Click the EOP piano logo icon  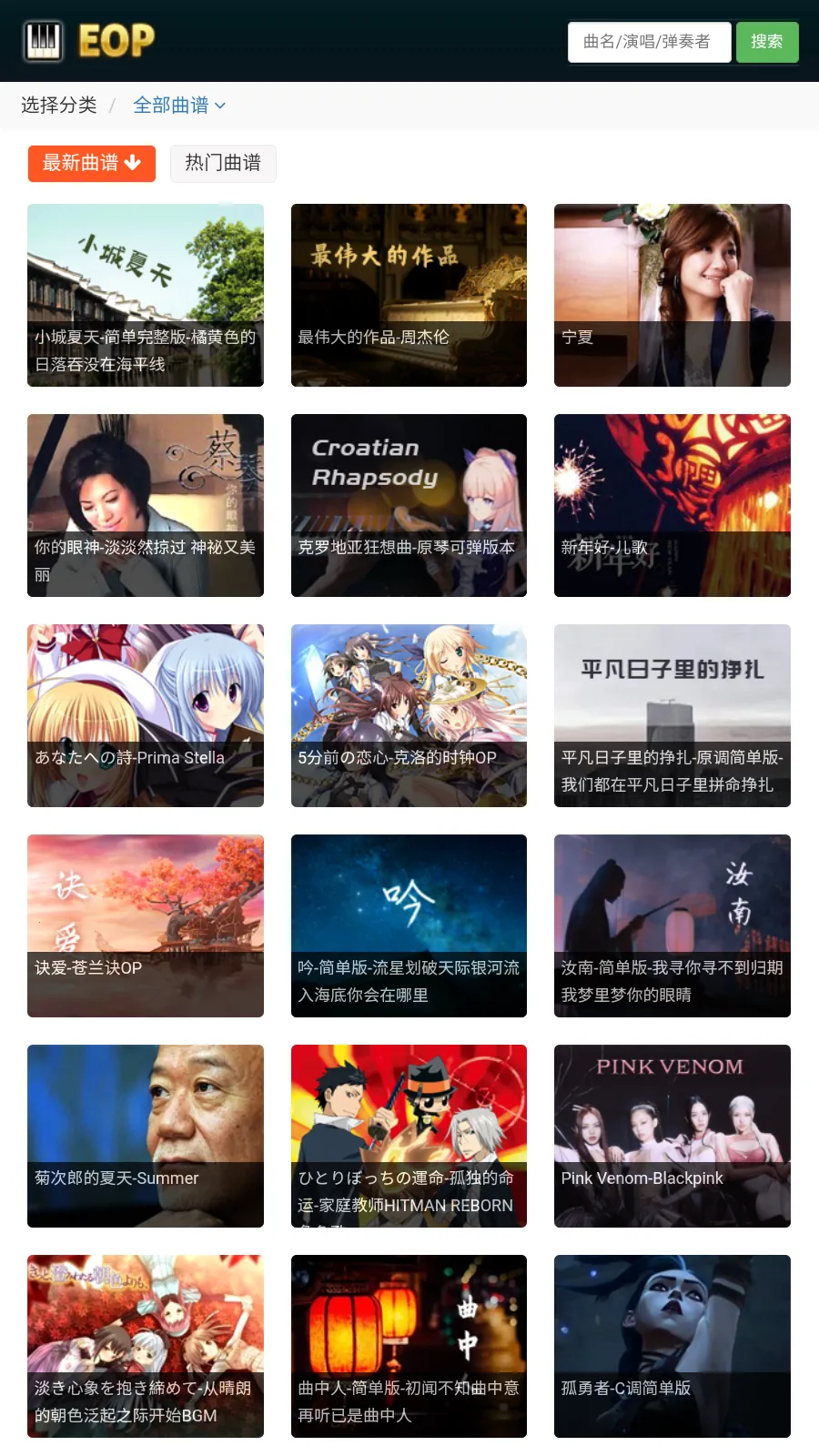tap(43, 41)
